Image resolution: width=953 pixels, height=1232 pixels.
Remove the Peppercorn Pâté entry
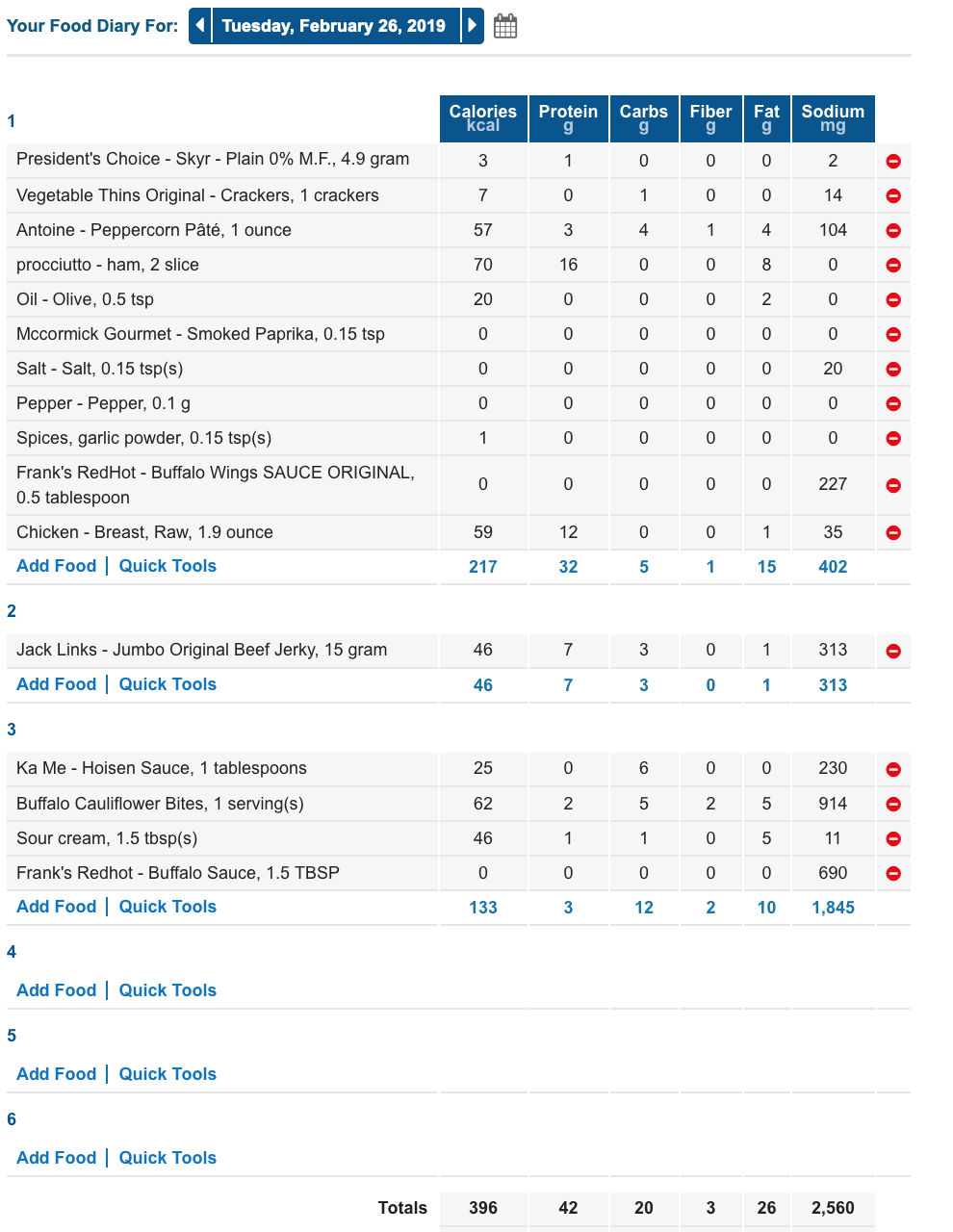point(893,230)
